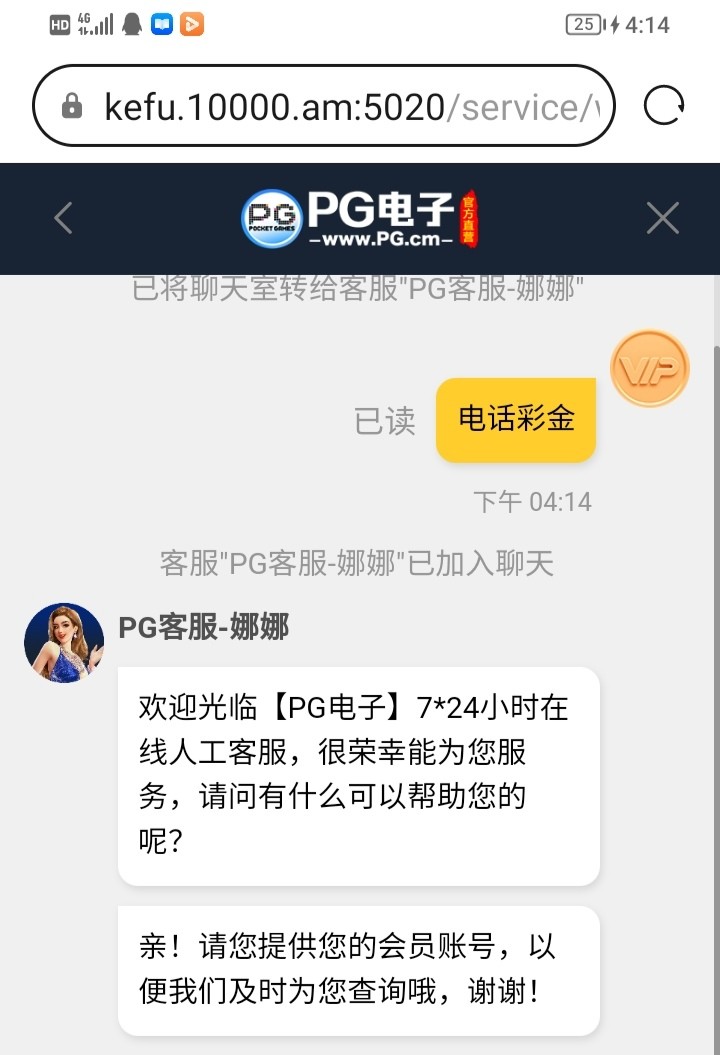Reload the page with the refresh icon
Image resolution: width=720 pixels, height=1055 pixels.
(x=664, y=105)
